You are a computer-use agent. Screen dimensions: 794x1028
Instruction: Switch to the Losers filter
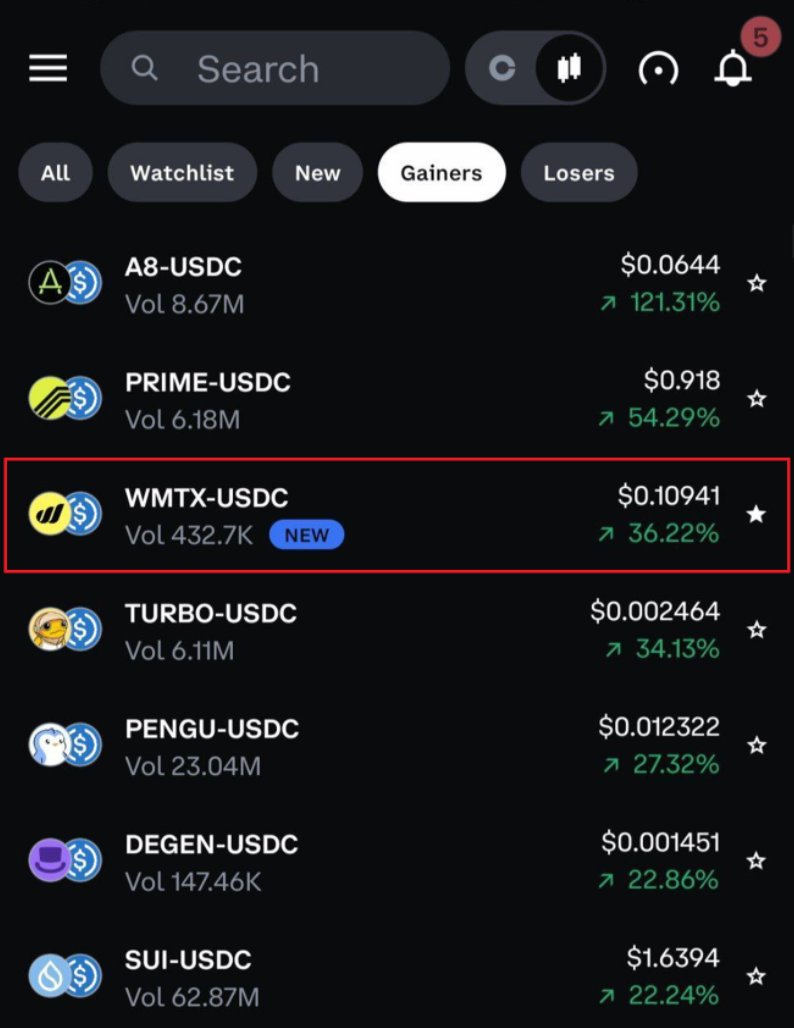[x=578, y=173]
